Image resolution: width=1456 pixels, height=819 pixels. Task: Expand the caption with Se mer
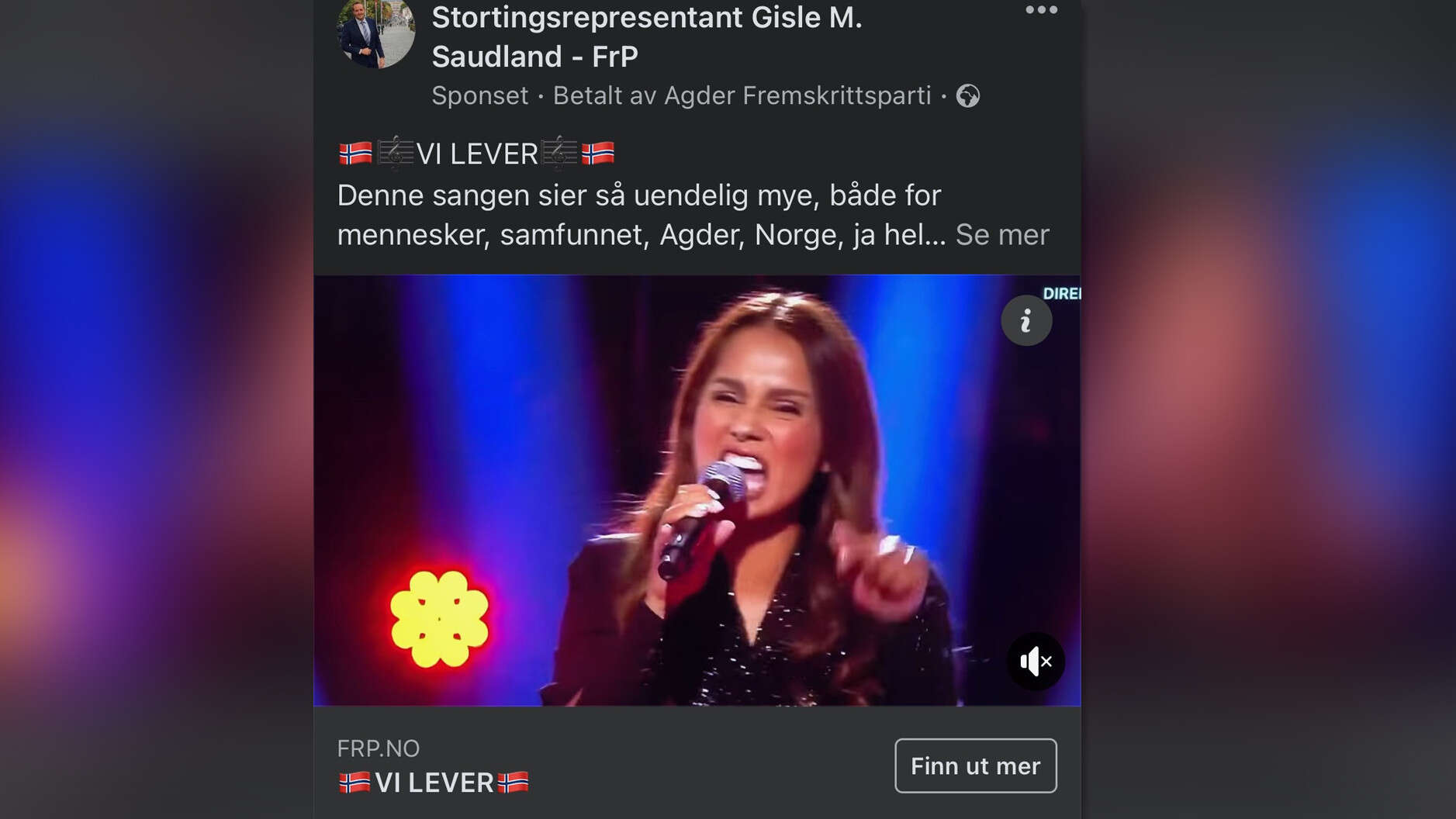click(x=1001, y=234)
